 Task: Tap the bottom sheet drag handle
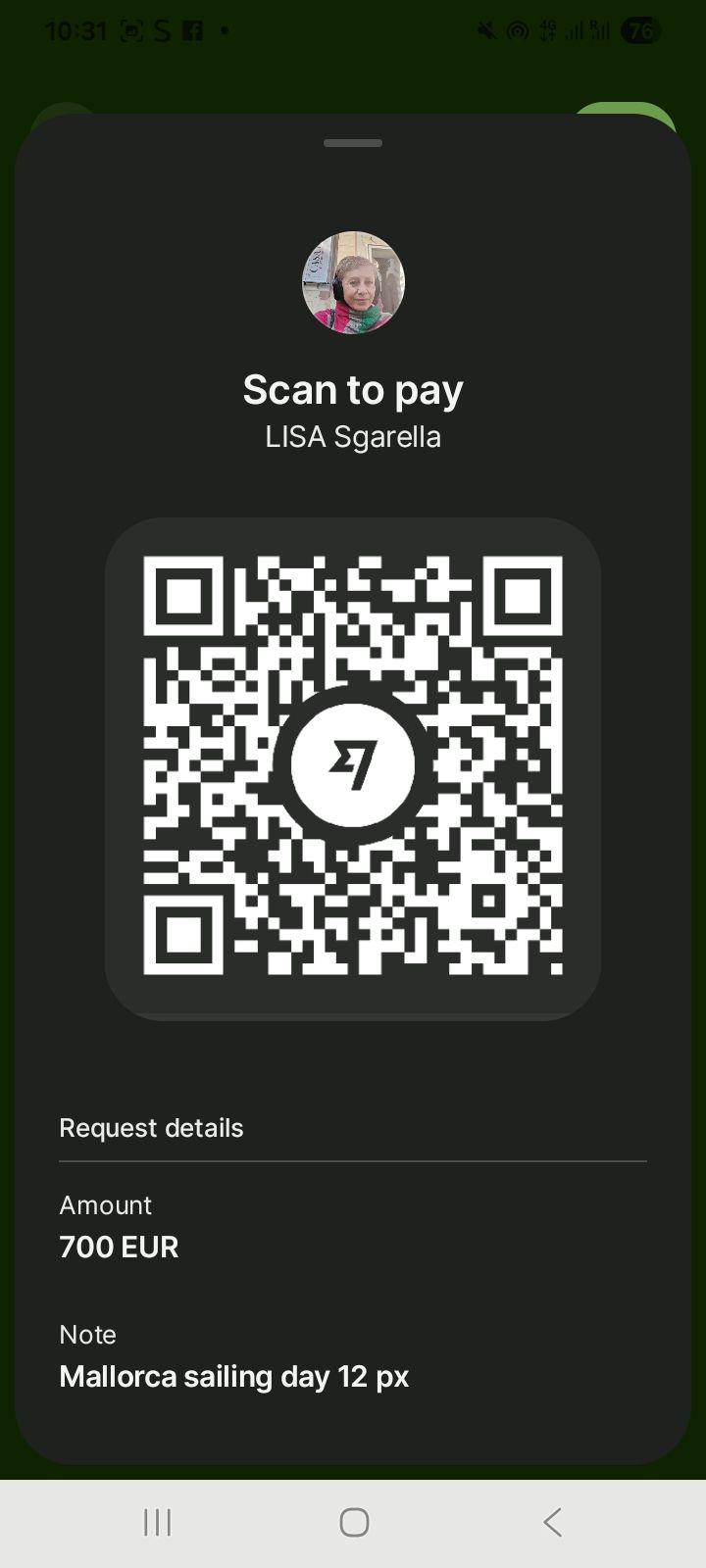coord(353,143)
